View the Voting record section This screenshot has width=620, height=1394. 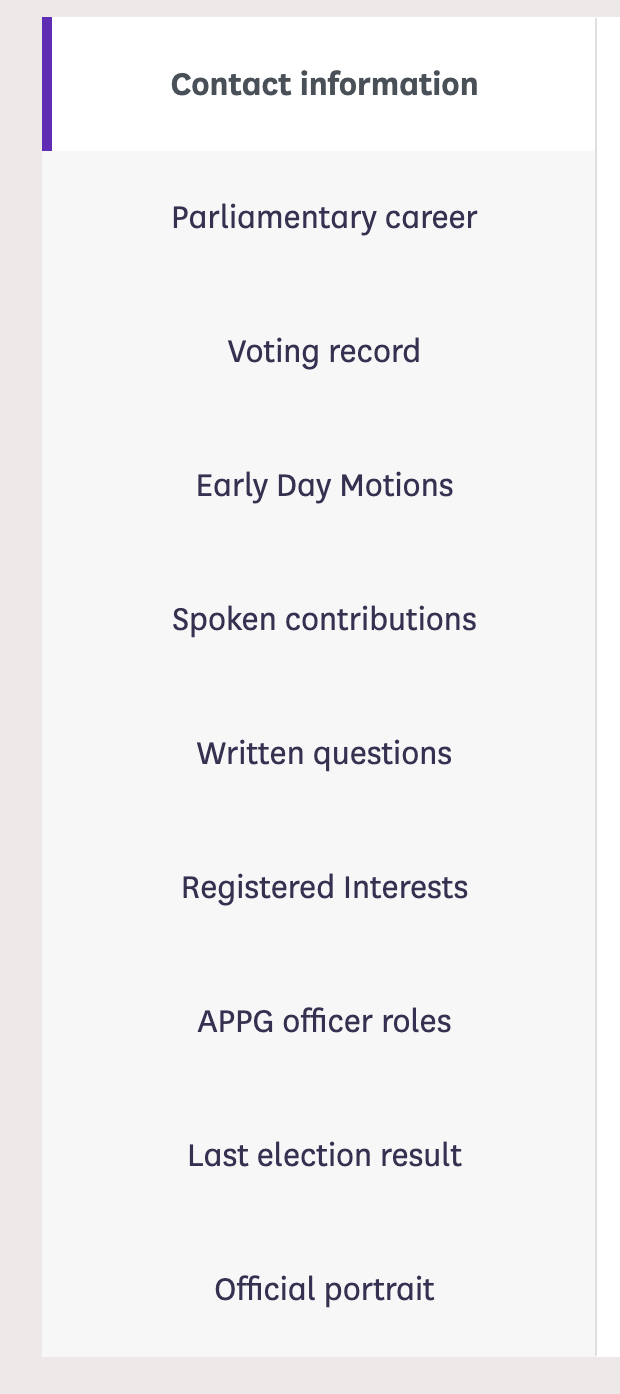click(324, 352)
